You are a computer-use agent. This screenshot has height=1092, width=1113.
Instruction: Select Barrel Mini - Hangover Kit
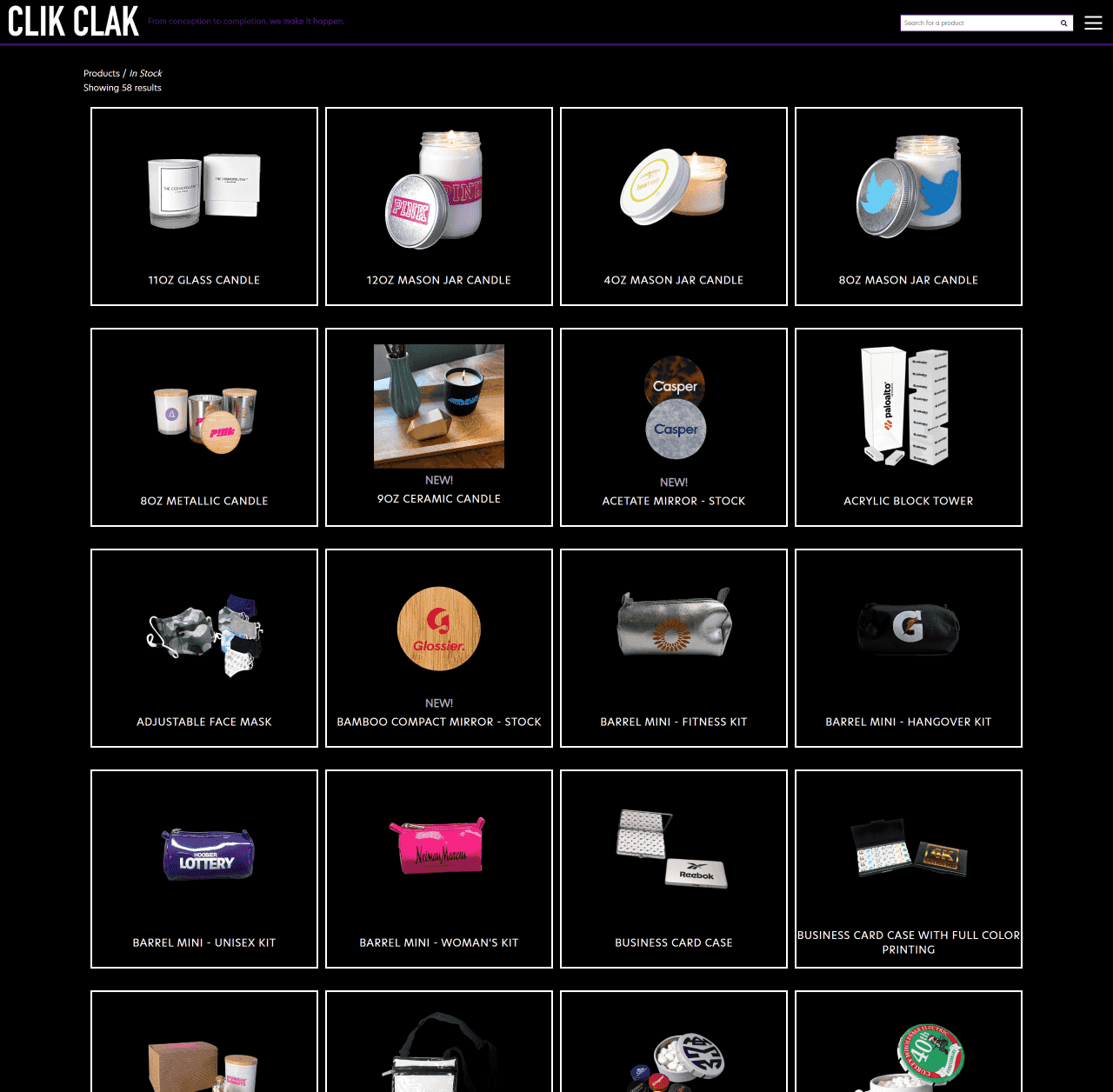click(909, 649)
